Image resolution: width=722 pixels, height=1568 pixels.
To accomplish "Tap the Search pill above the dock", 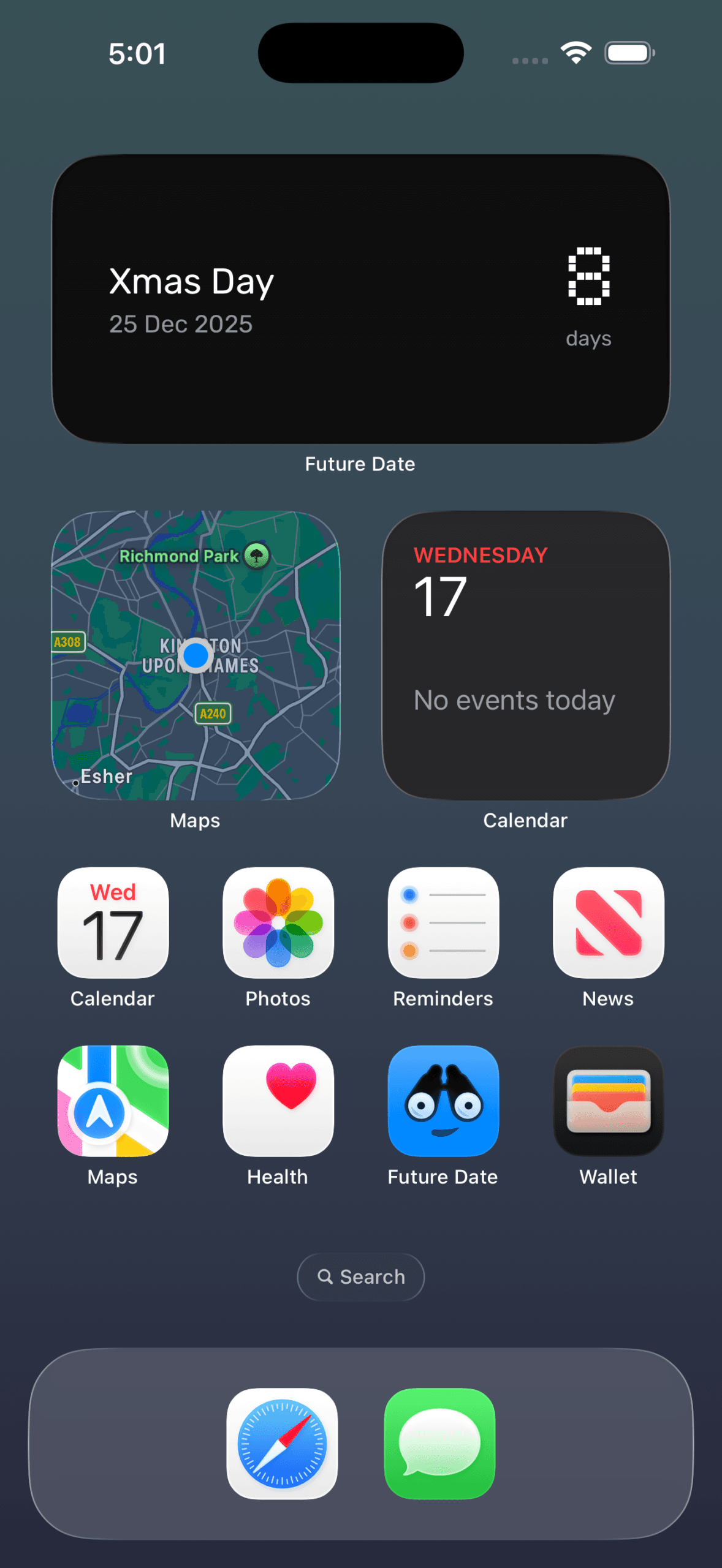I will [360, 1277].
